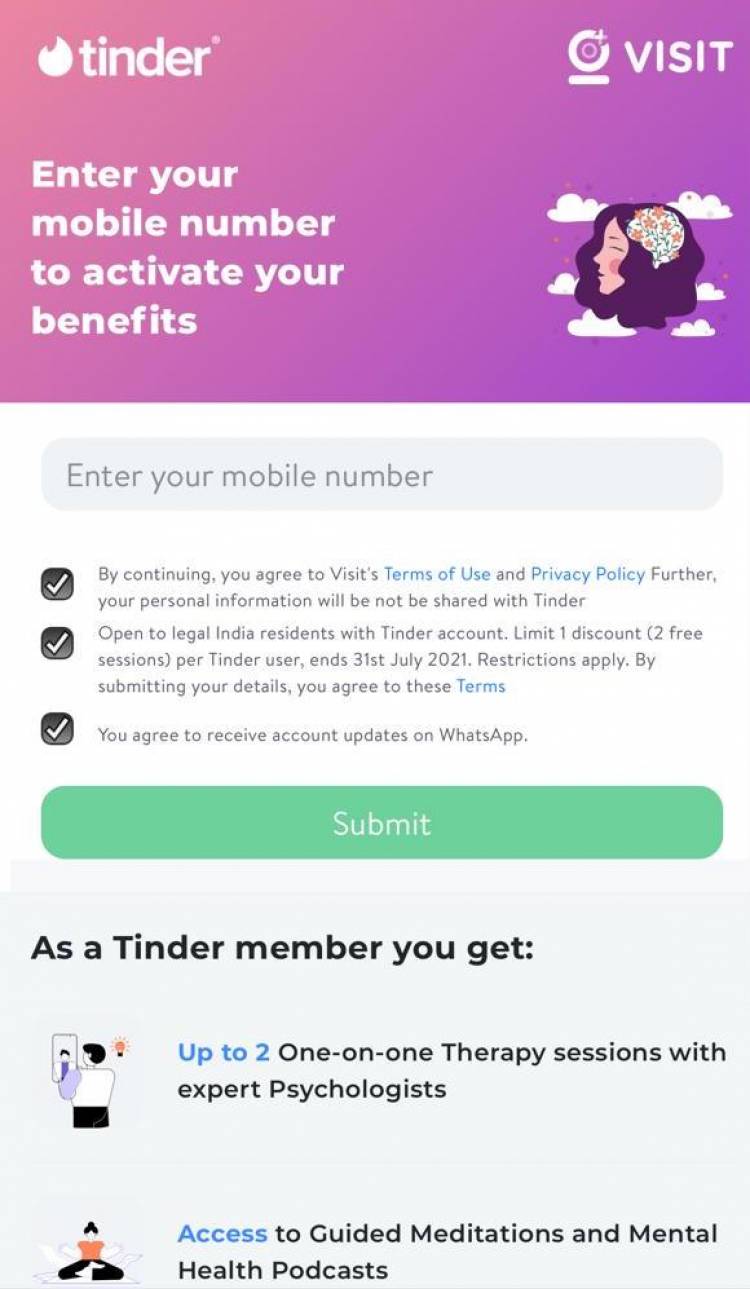Open the offer Terms link
The height and width of the screenshot is (1289, 750).
(481, 686)
